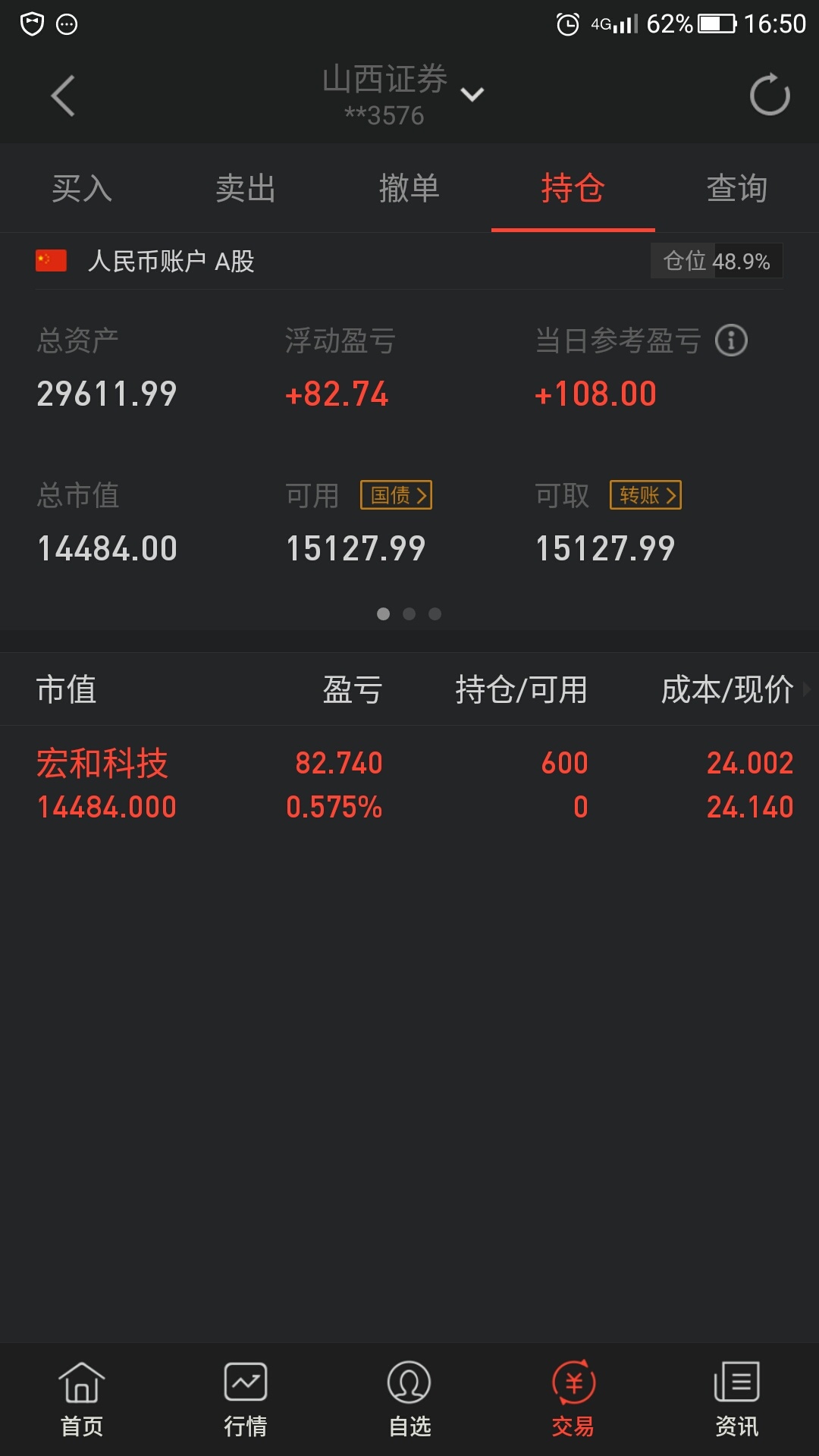
Task: Tap the 国债 button next to 可用
Action: (396, 495)
